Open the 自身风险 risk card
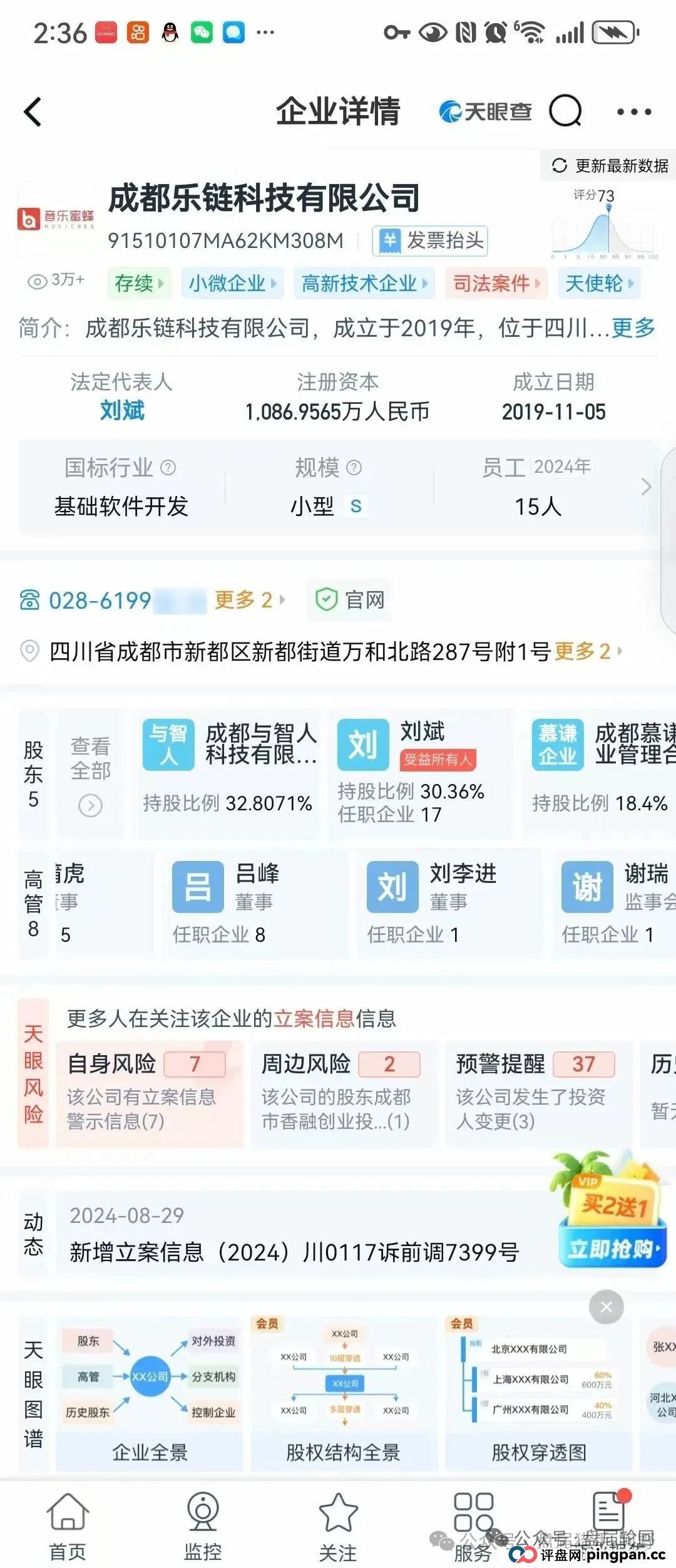Screen dimensions: 676x1568 coord(149,1093)
